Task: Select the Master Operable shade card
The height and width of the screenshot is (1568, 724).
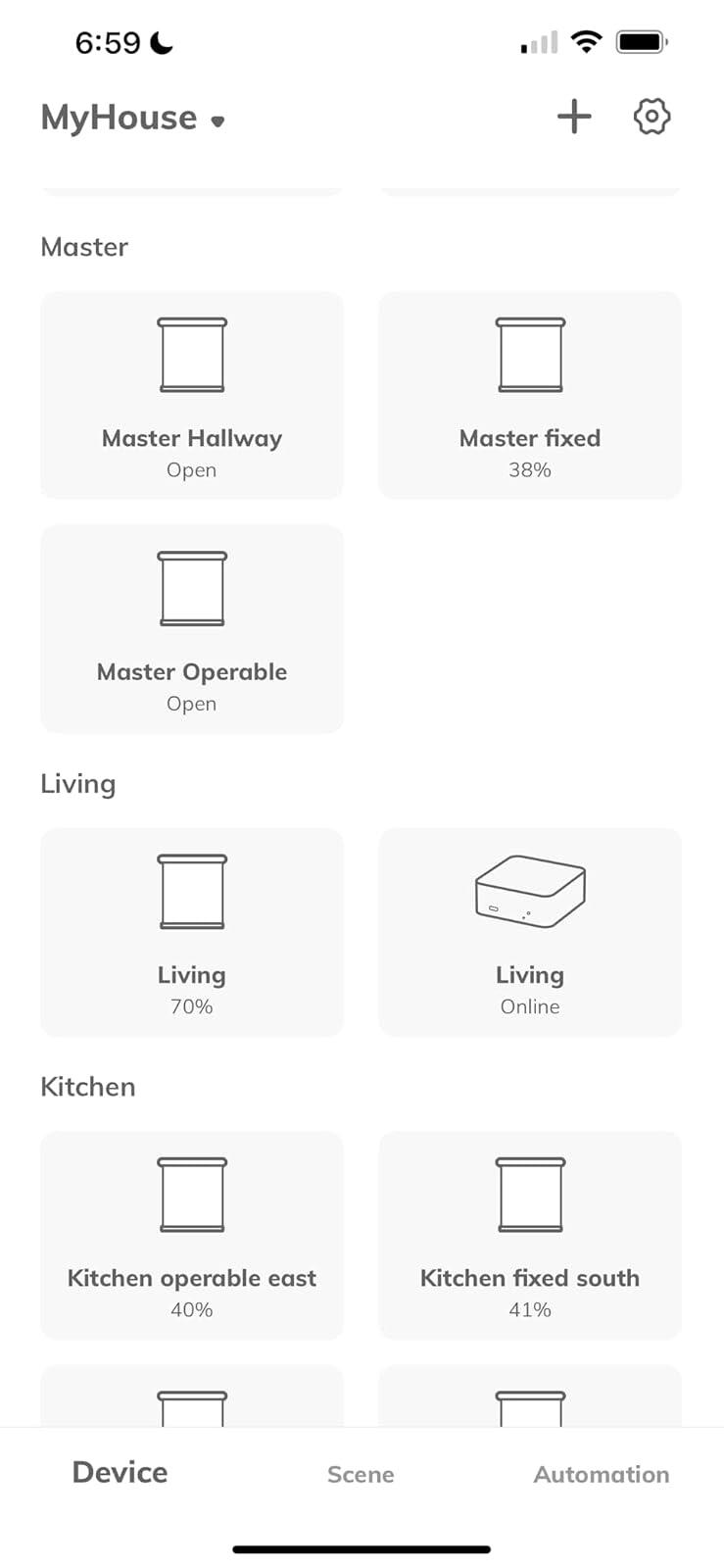Action: [192, 629]
